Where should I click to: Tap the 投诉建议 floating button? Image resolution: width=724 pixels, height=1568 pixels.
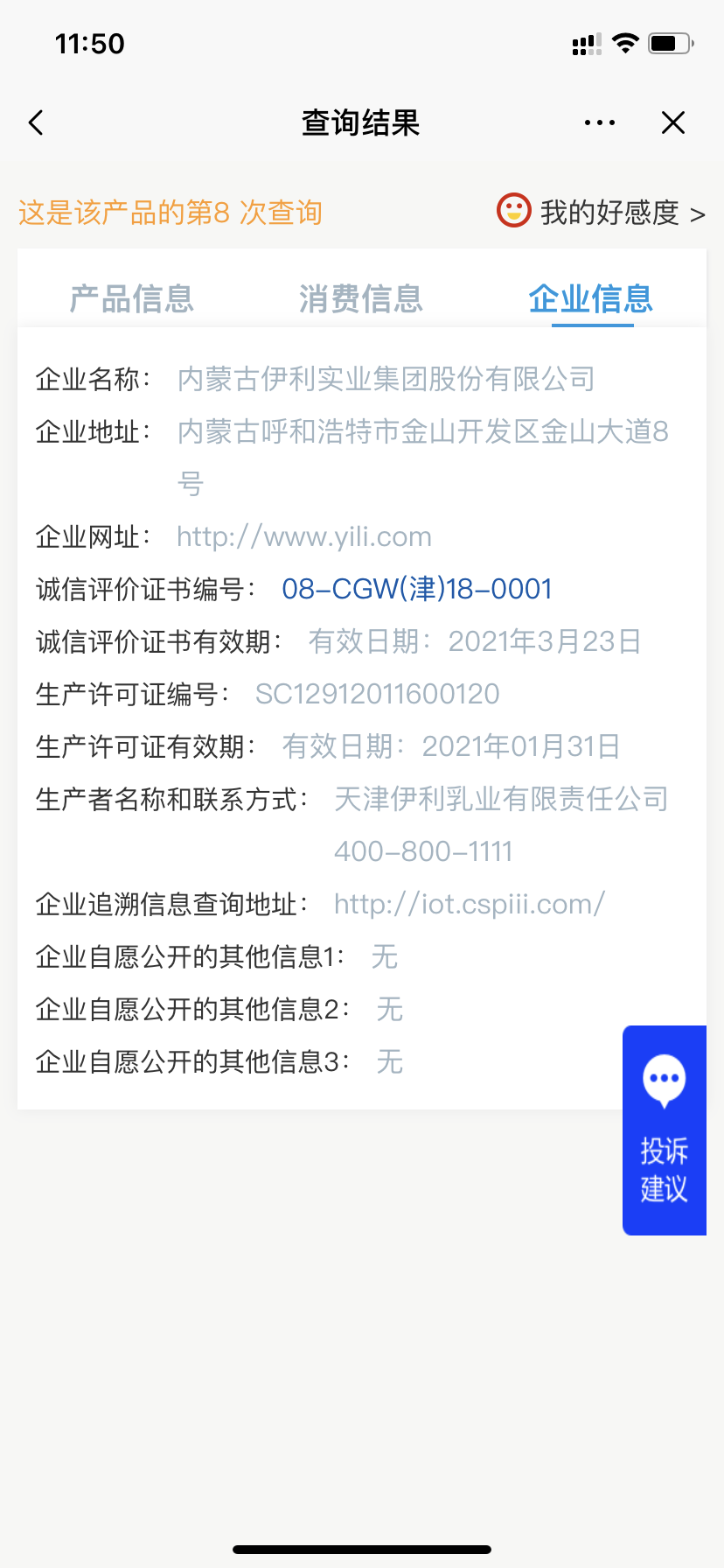(665, 1130)
